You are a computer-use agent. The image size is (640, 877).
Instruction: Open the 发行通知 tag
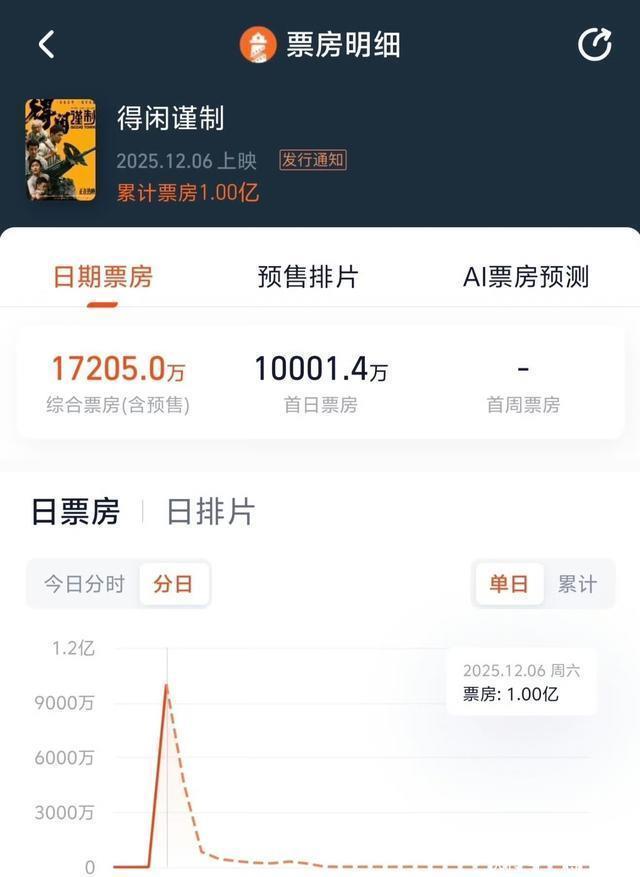pyautogui.click(x=312, y=160)
